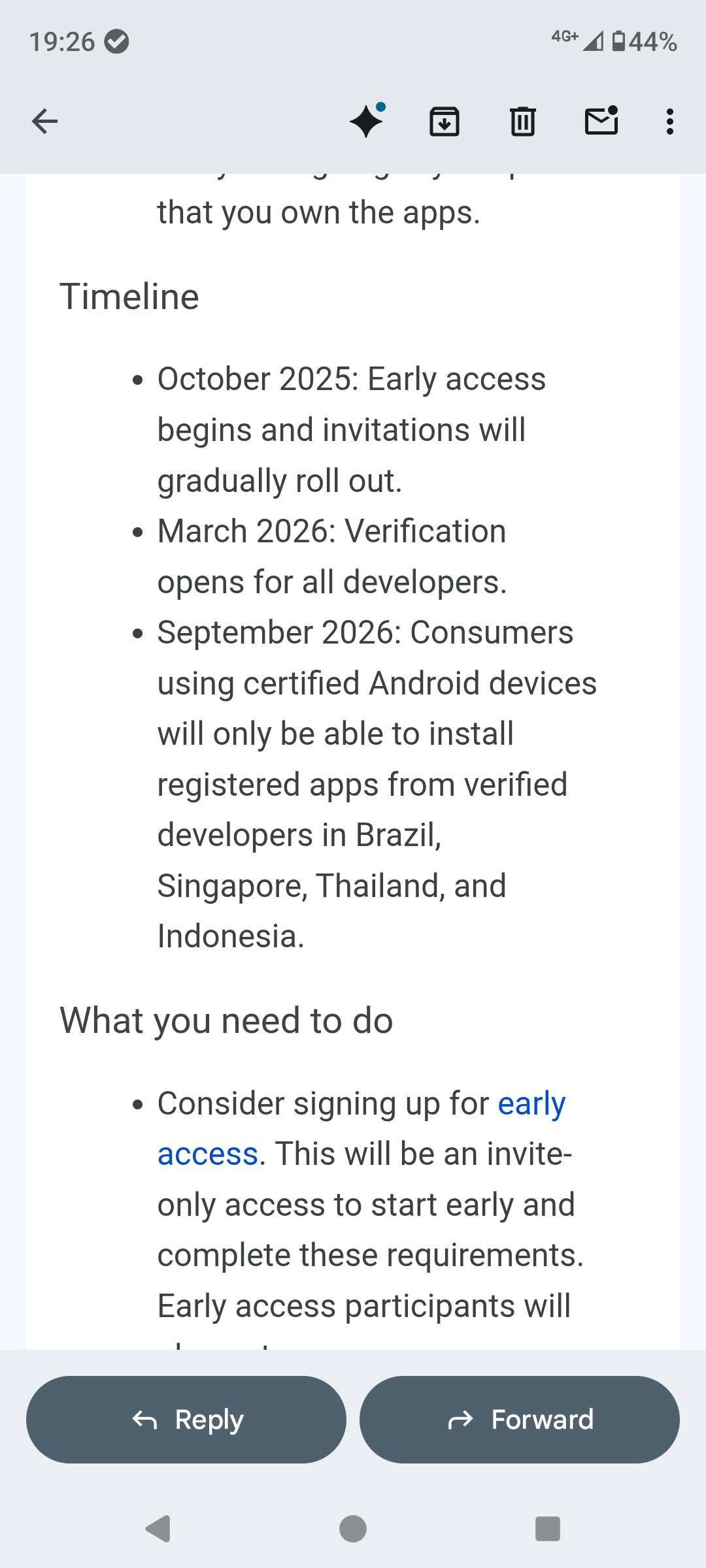Viewport: 706px width, 1568px height.
Task: Open the early access link
Action: 531,1104
